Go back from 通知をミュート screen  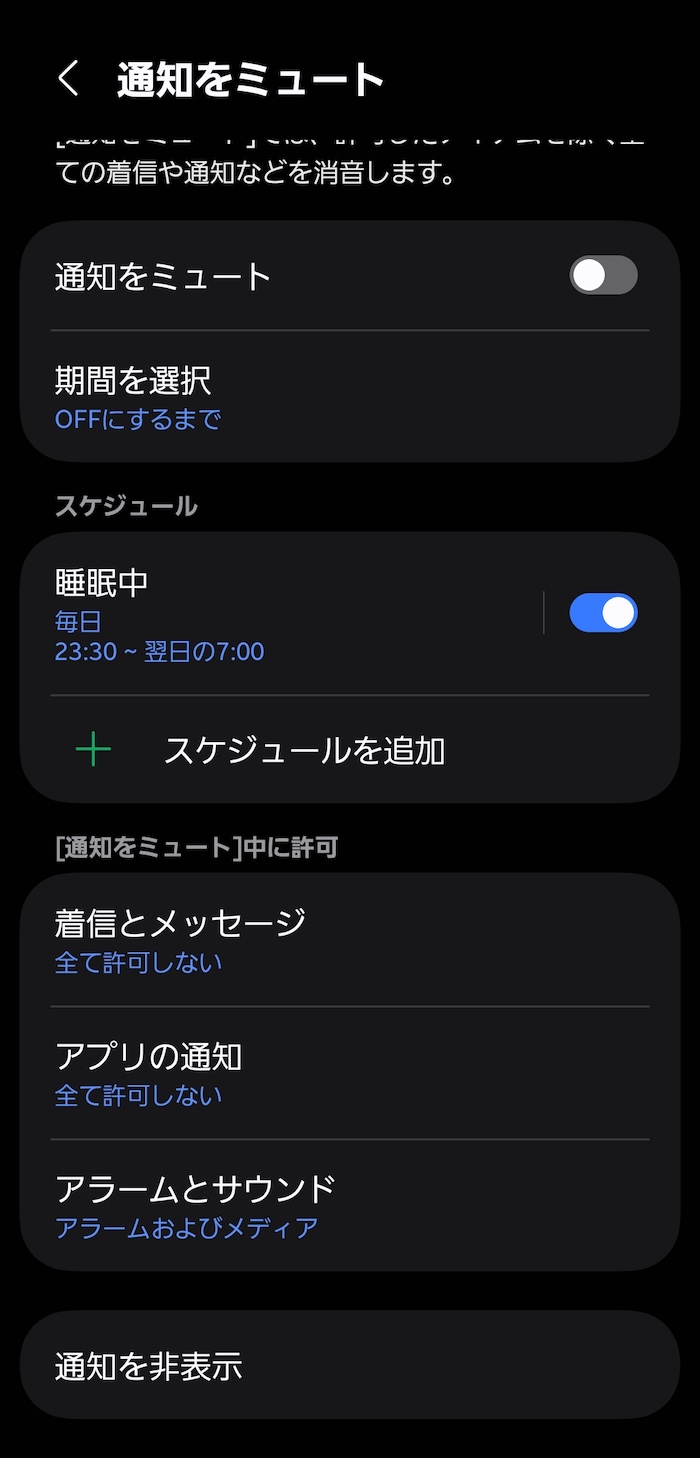click(68, 78)
